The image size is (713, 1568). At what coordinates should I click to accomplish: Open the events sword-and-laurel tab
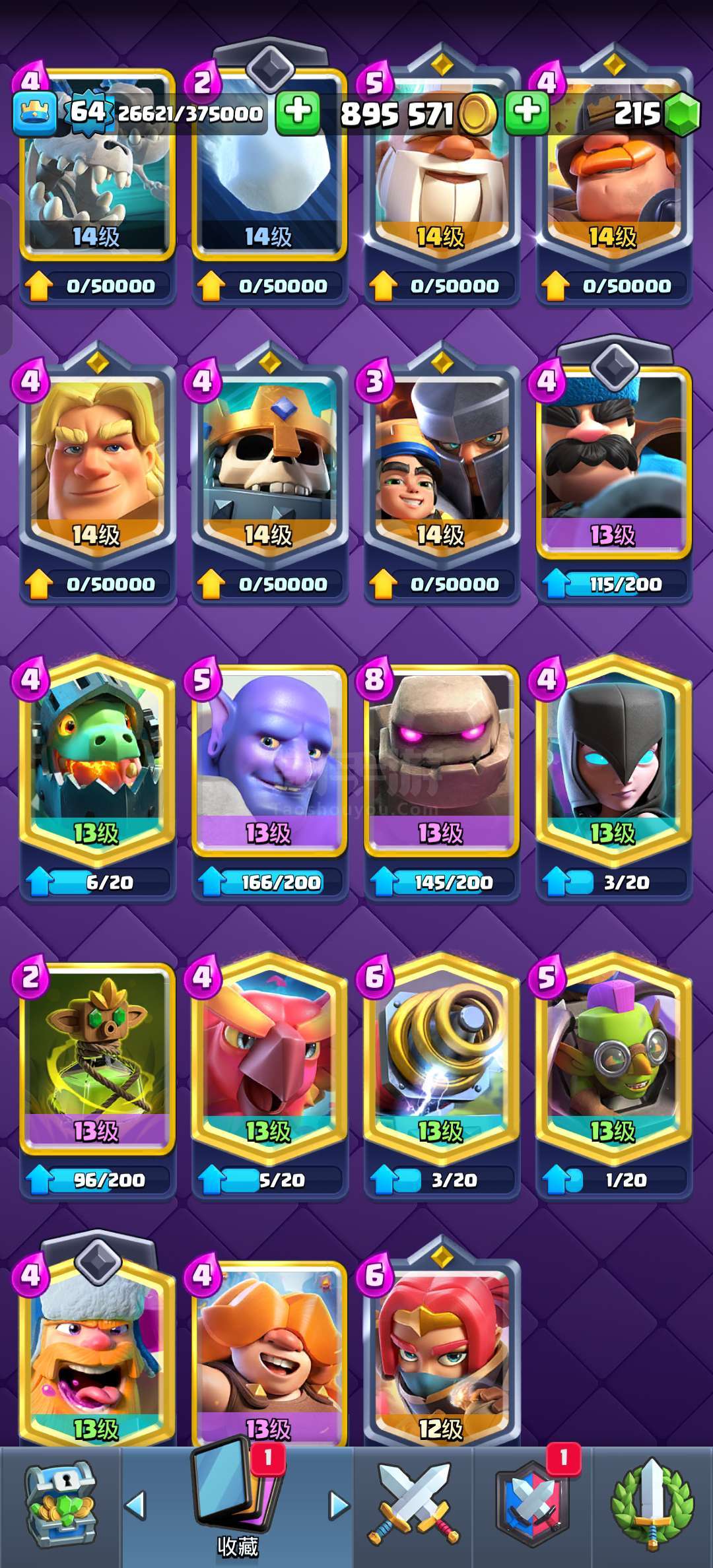coord(652,1506)
